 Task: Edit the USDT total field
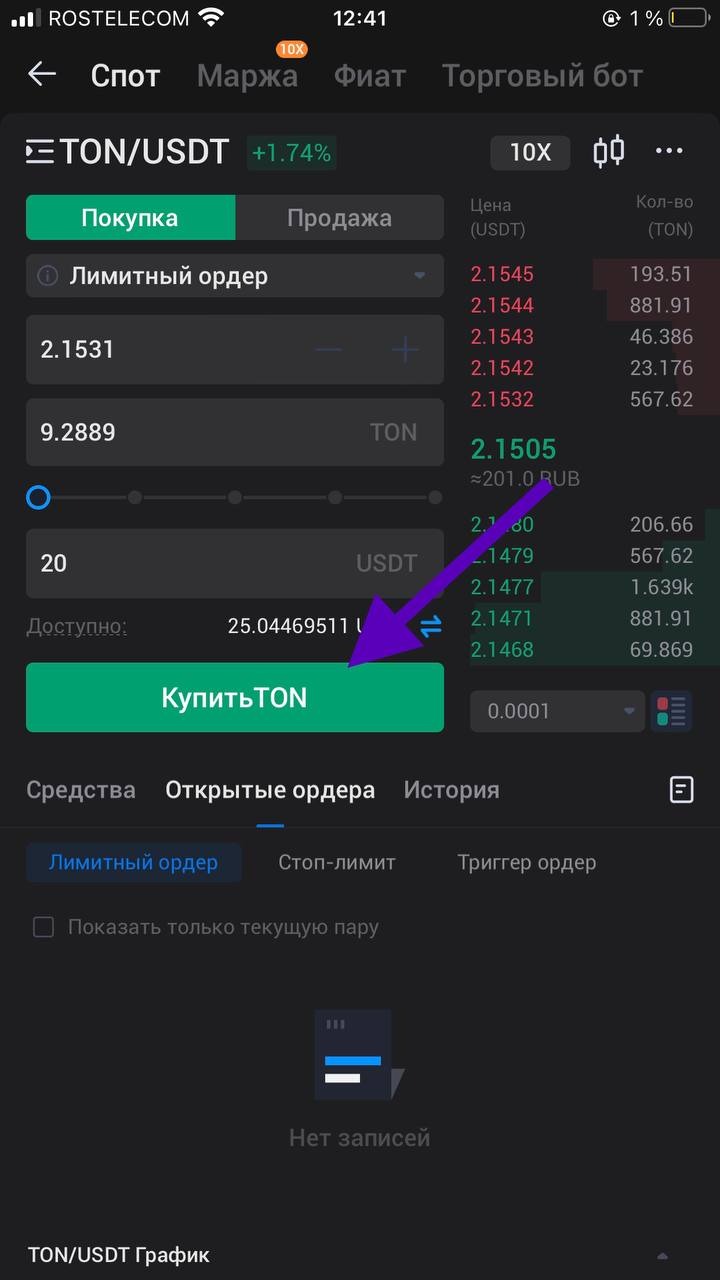pyautogui.click(x=190, y=563)
